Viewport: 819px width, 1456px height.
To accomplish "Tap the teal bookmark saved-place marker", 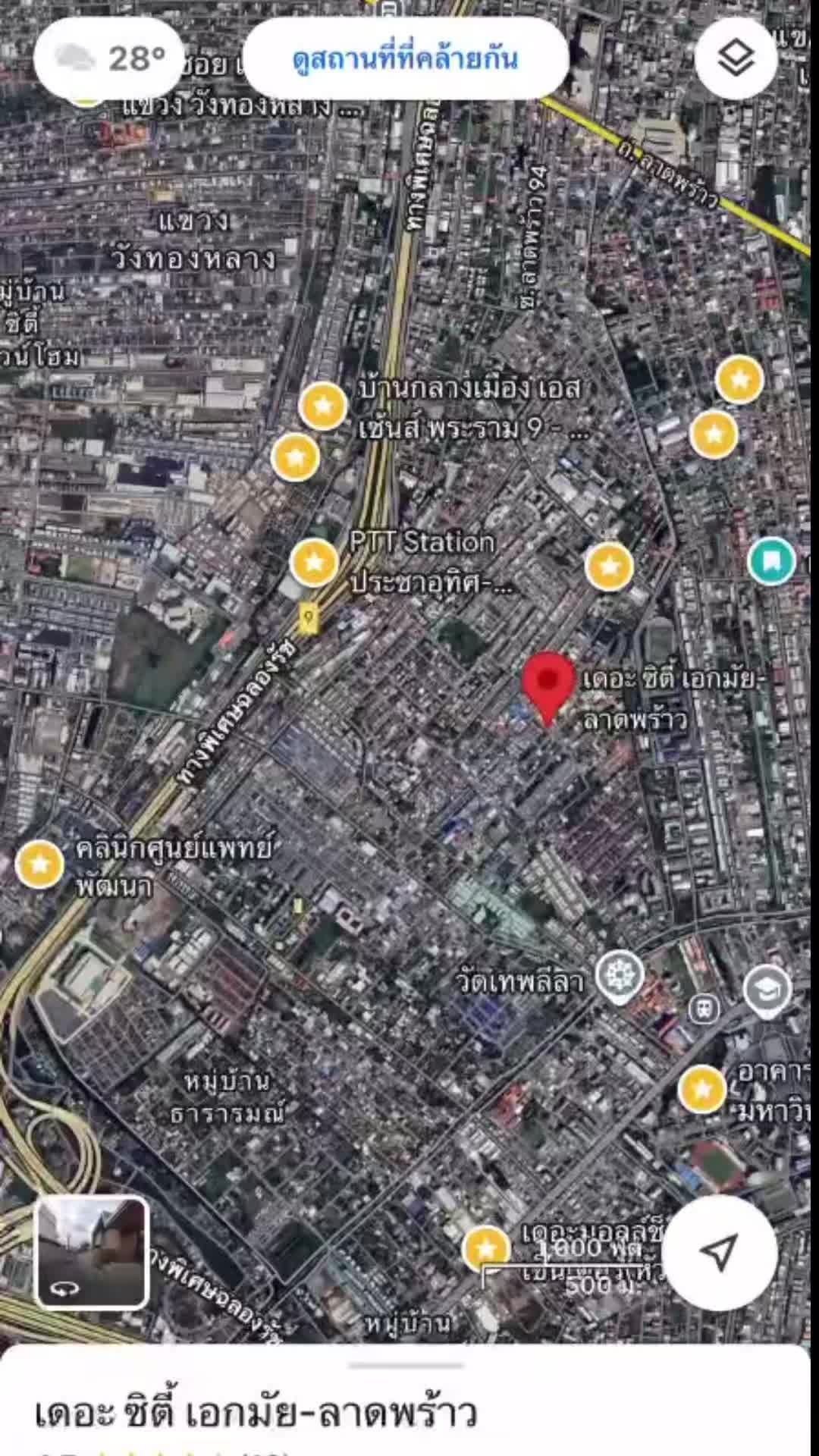I will click(x=771, y=562).
